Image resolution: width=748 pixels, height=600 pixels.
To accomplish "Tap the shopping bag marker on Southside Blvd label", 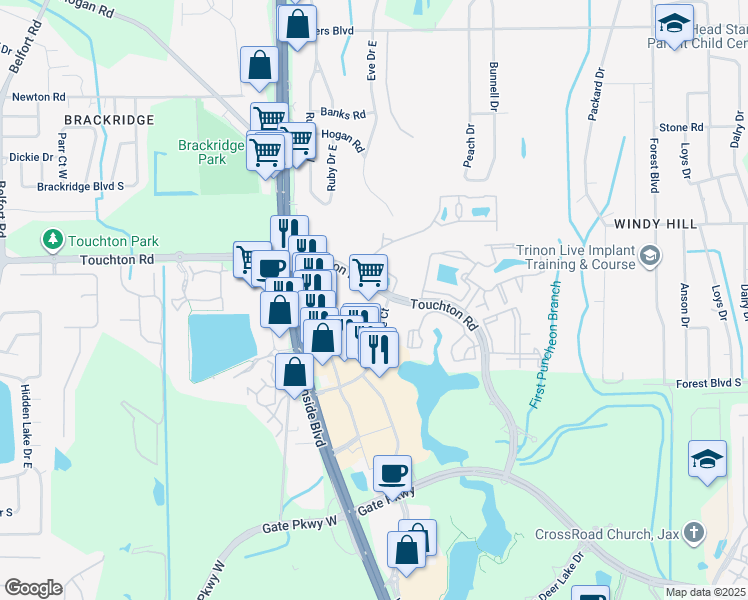I will coord(294,374).
